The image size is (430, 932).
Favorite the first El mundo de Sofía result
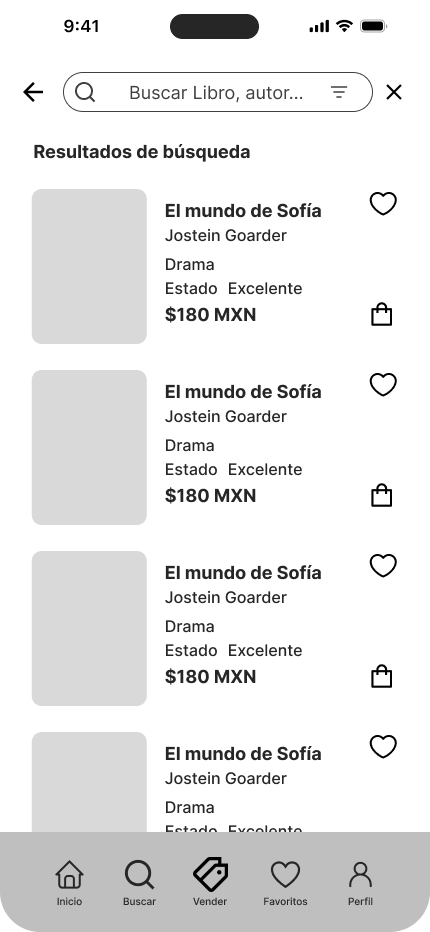tap(383, 204)
